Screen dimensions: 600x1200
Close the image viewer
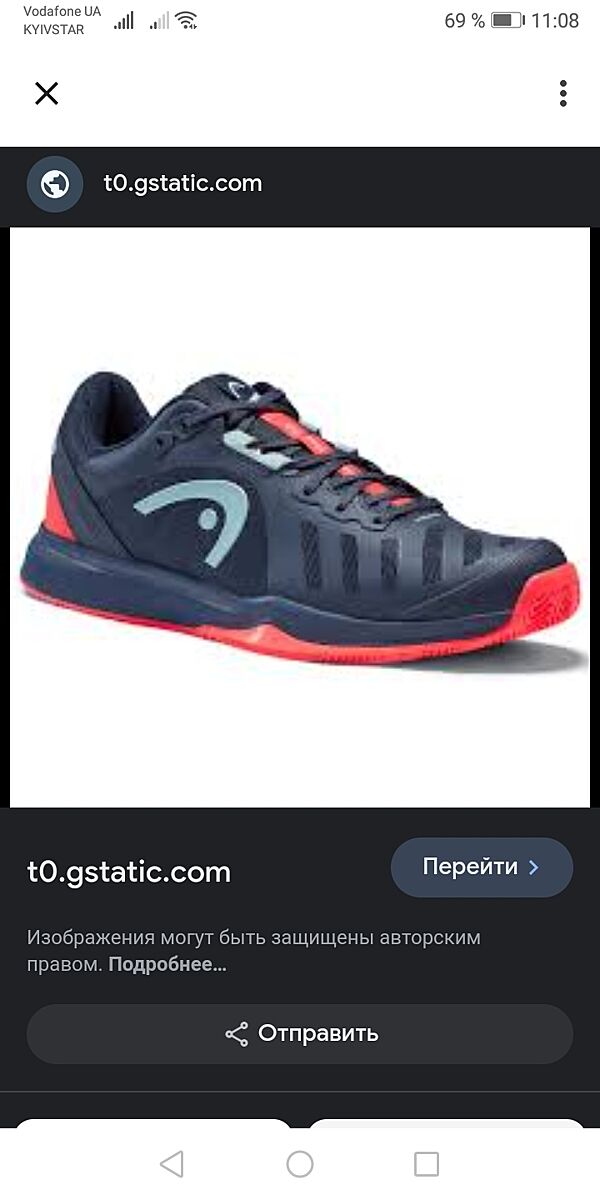pos(46,94)
